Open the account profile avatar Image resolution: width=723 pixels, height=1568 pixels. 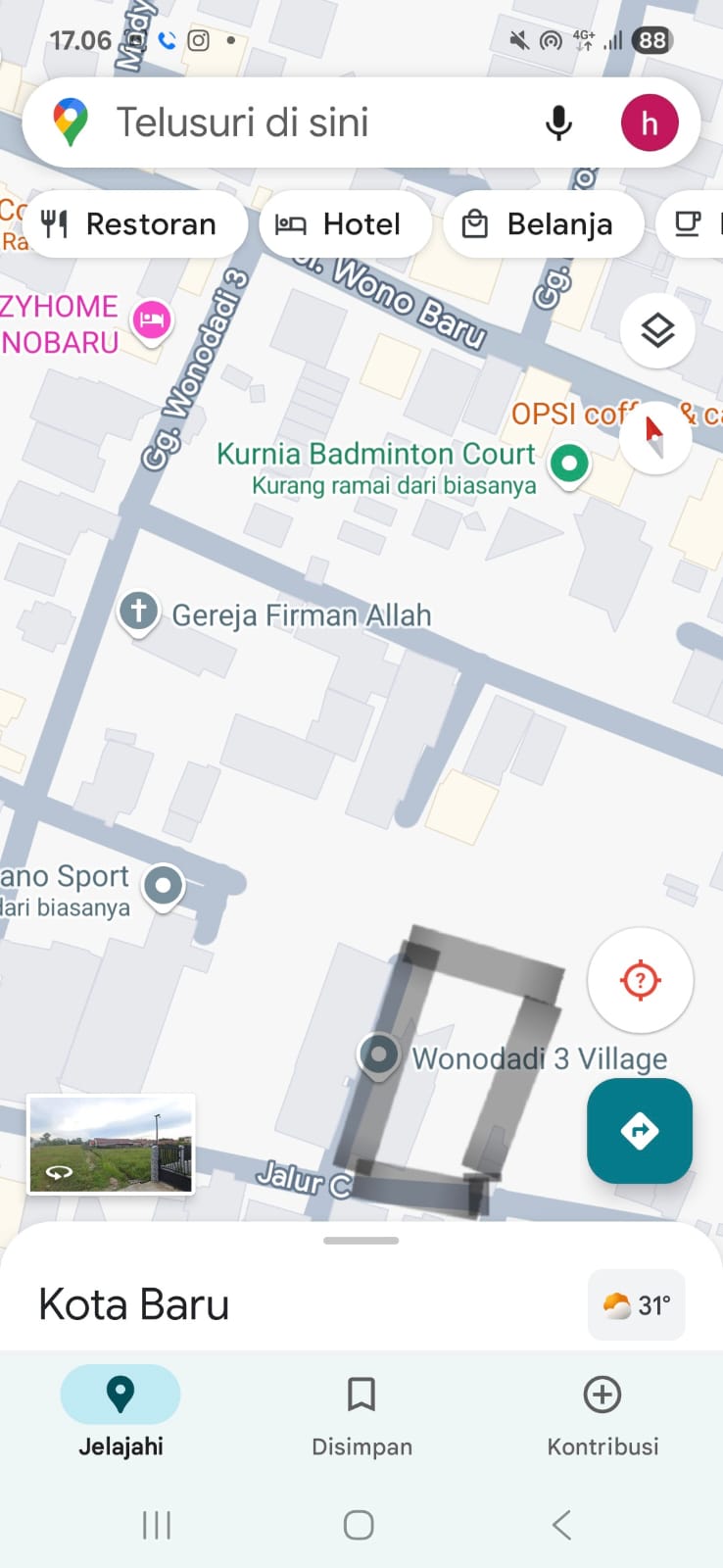tap(649, 123)
